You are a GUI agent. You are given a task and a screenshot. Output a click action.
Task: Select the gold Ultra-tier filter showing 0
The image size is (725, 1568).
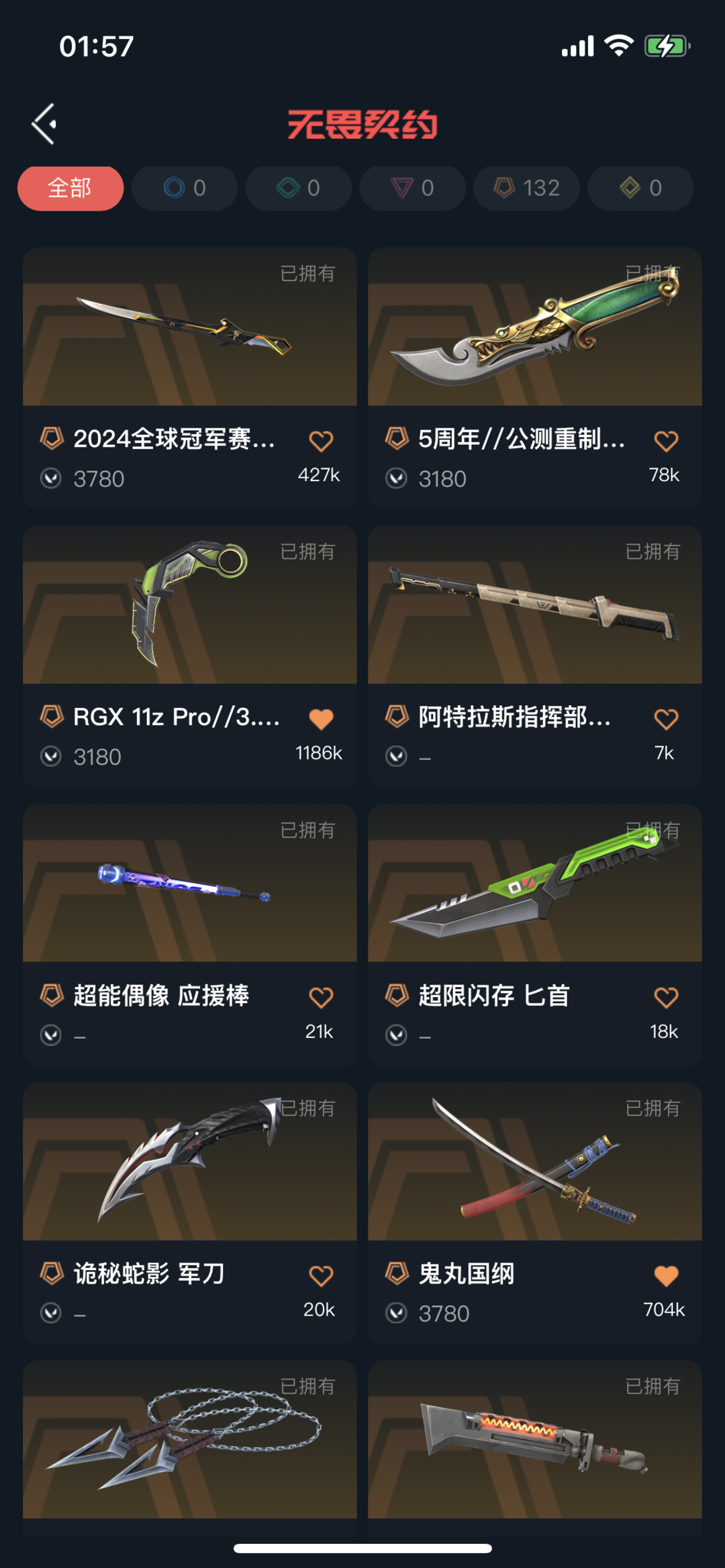639,188
